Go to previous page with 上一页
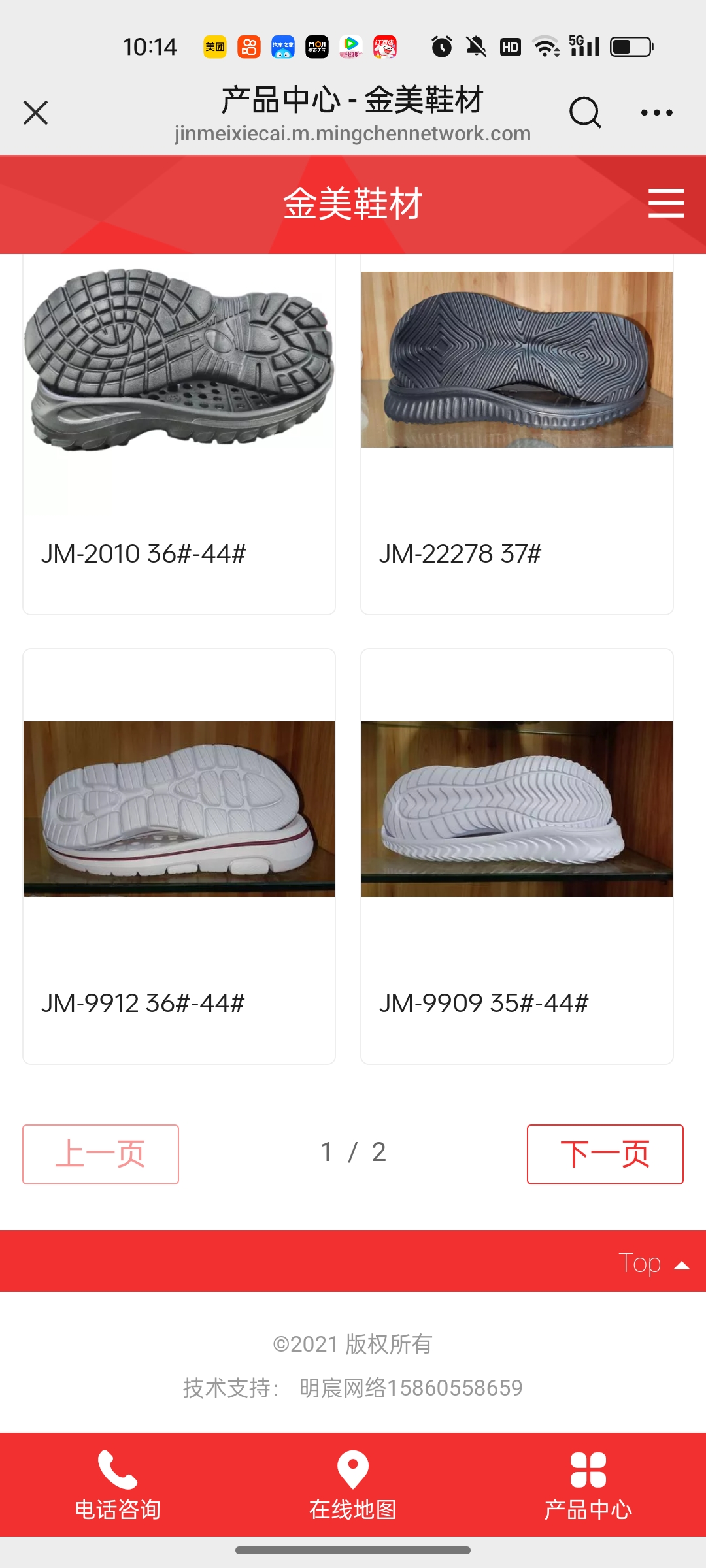Image resolution: width=706 pixels, height=1568 pixels. click(101, 1154)
